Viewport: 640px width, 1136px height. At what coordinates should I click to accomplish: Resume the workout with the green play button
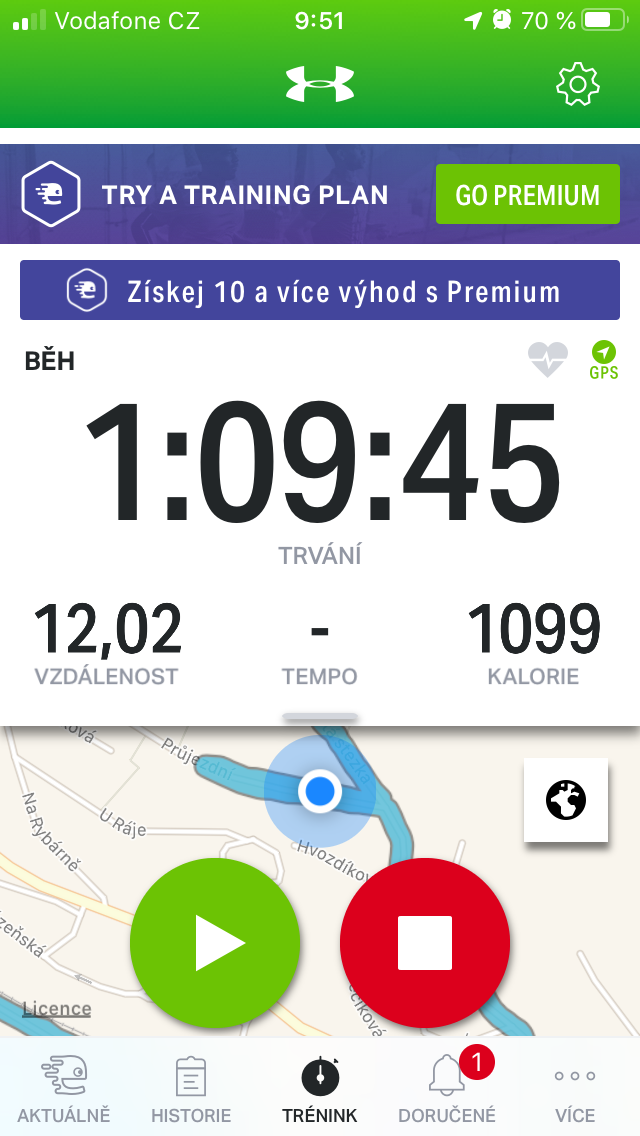pos(215,943)
